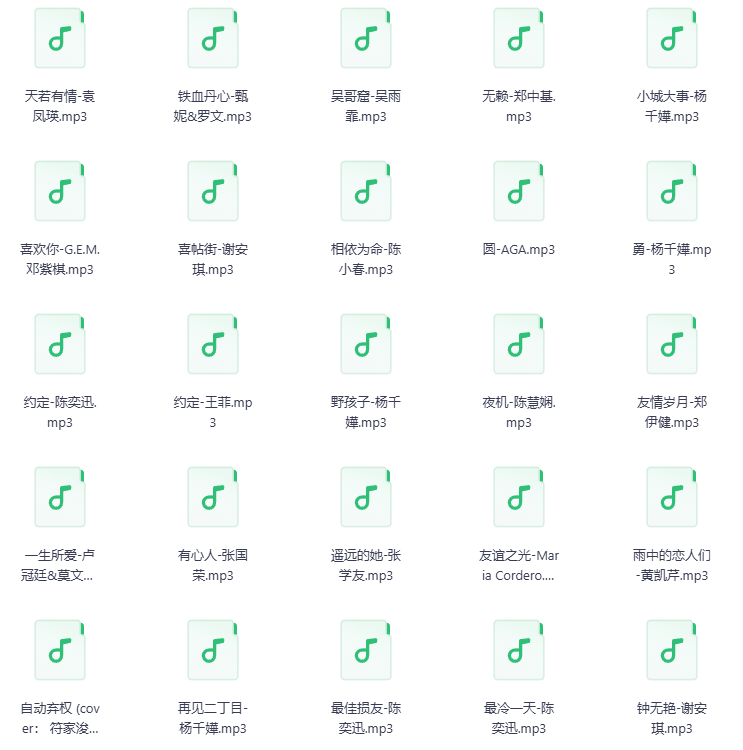Select 铁血丹心-甄妮&罗文.mp3

(213, 38)
